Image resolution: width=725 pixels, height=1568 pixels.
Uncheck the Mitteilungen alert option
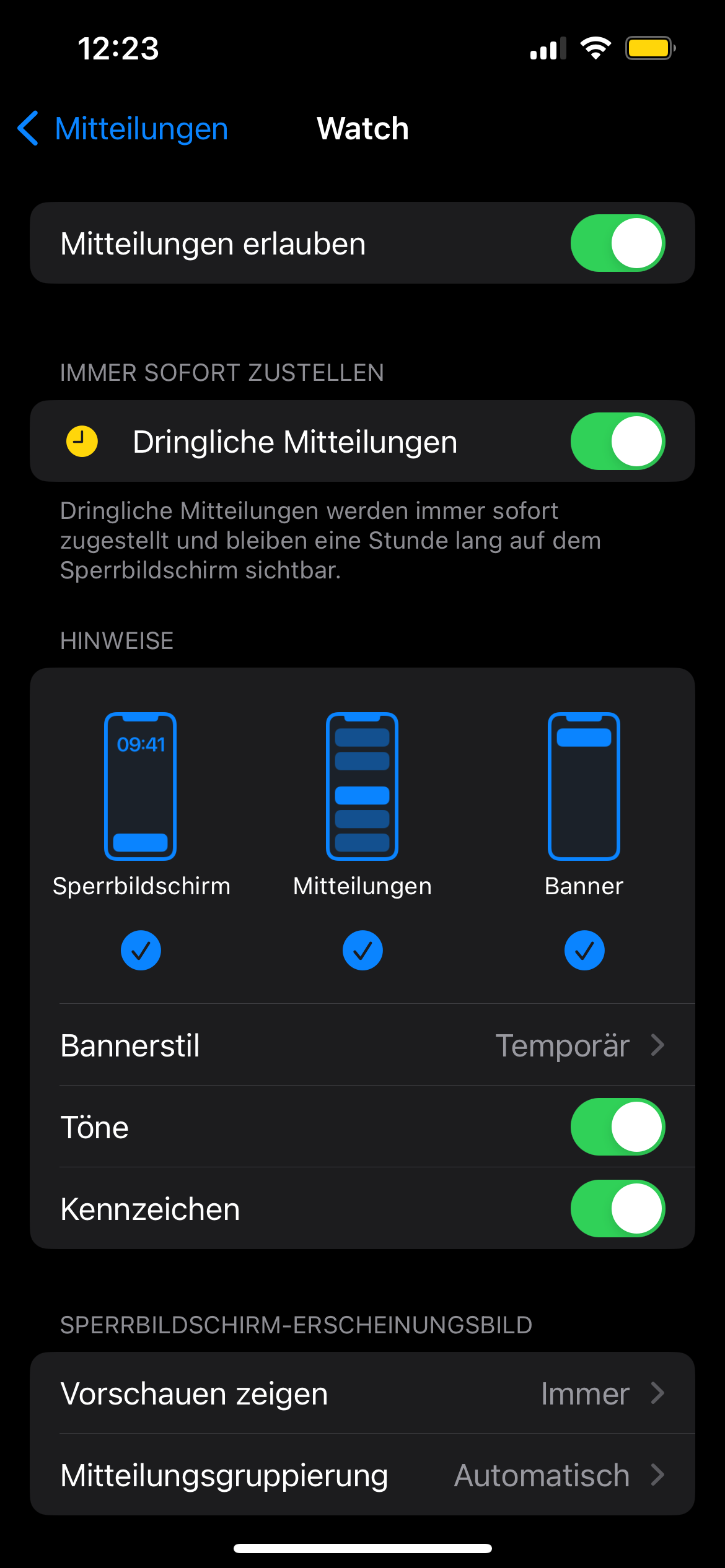[362, 950]
